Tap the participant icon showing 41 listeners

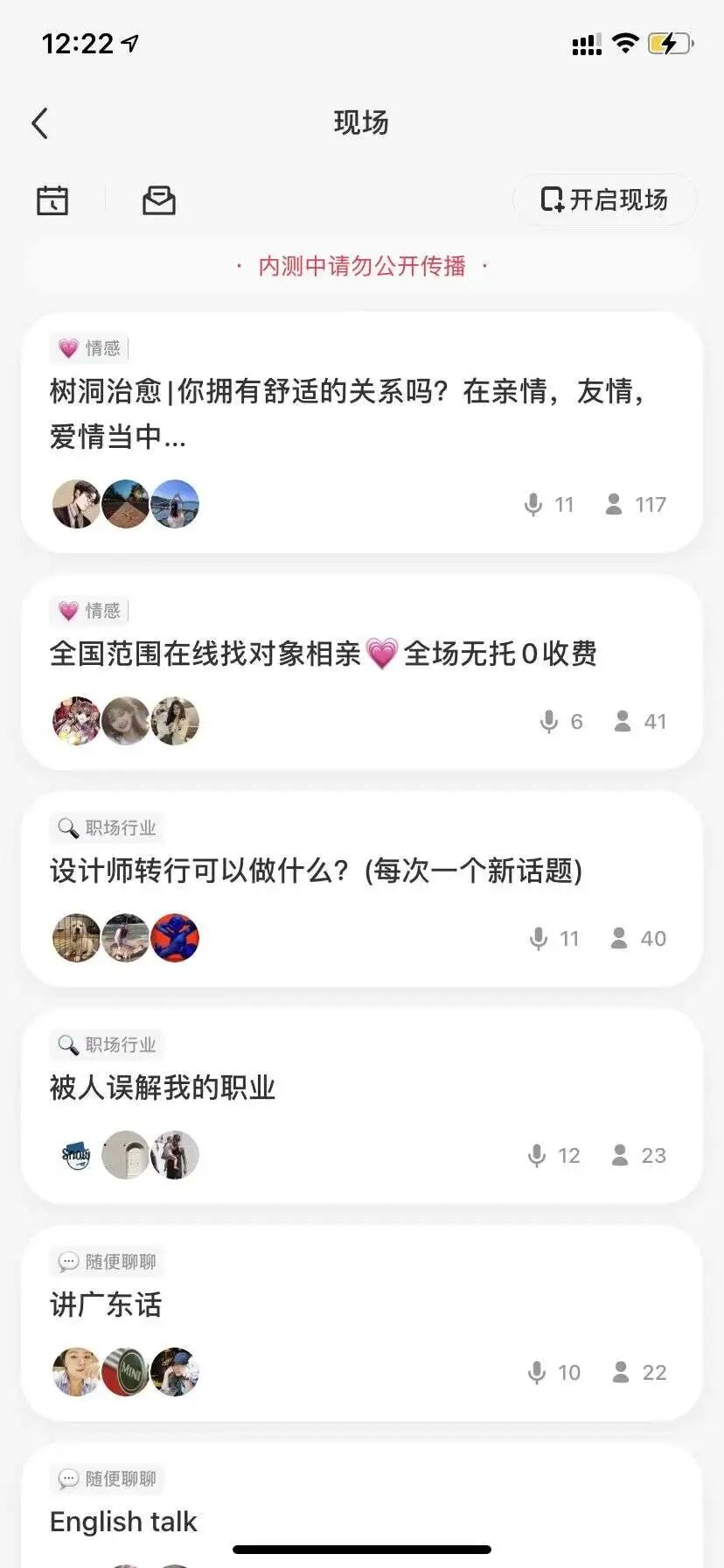click(622, 721)
